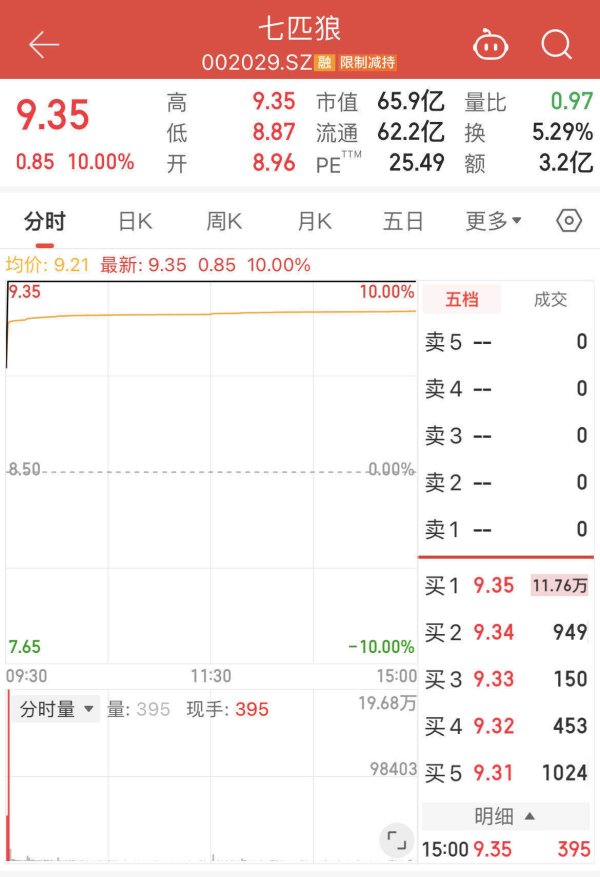Image resolution: width=600 pixels, height=877 pixels.
Task: Go back with the top-left arrow
Action: coord(44,44)
